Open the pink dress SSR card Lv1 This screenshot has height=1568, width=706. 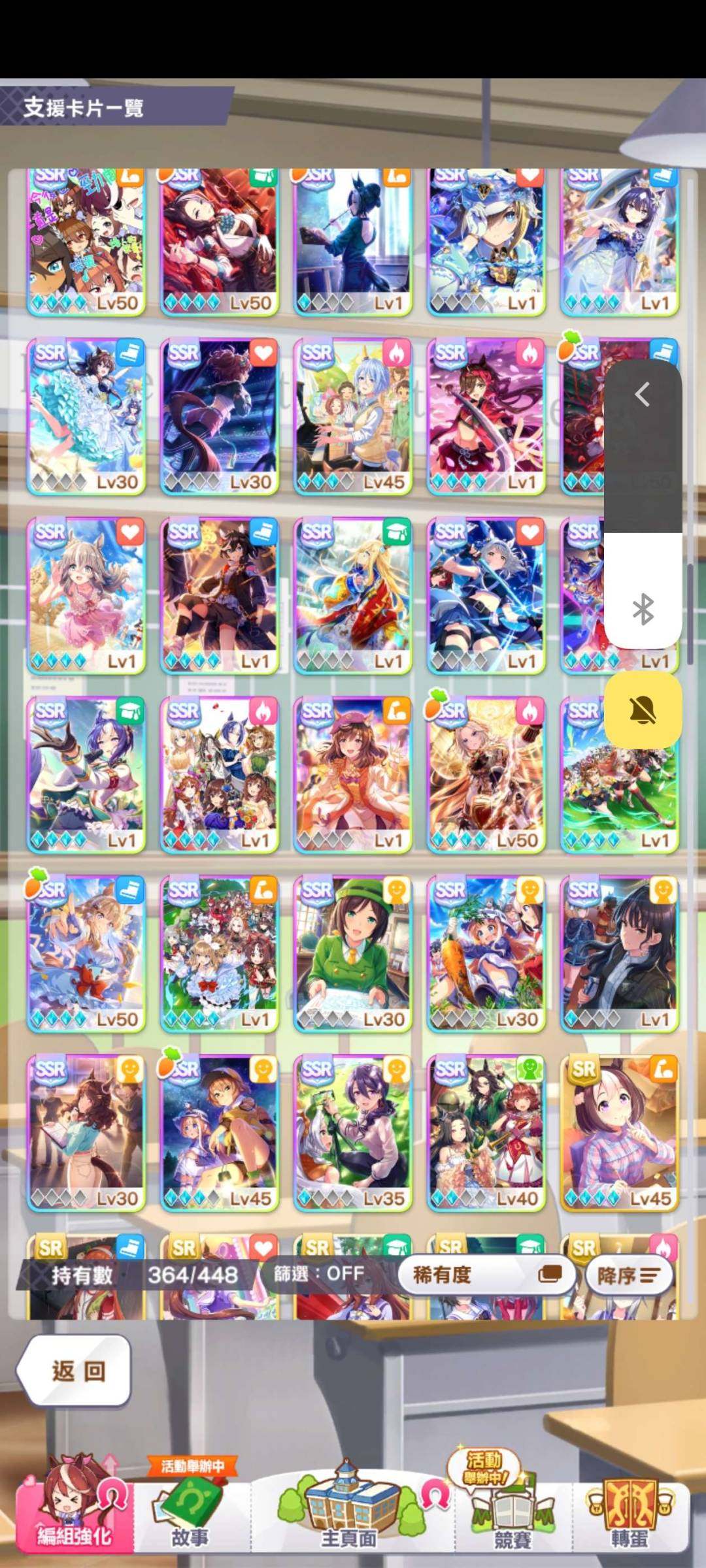86,596
